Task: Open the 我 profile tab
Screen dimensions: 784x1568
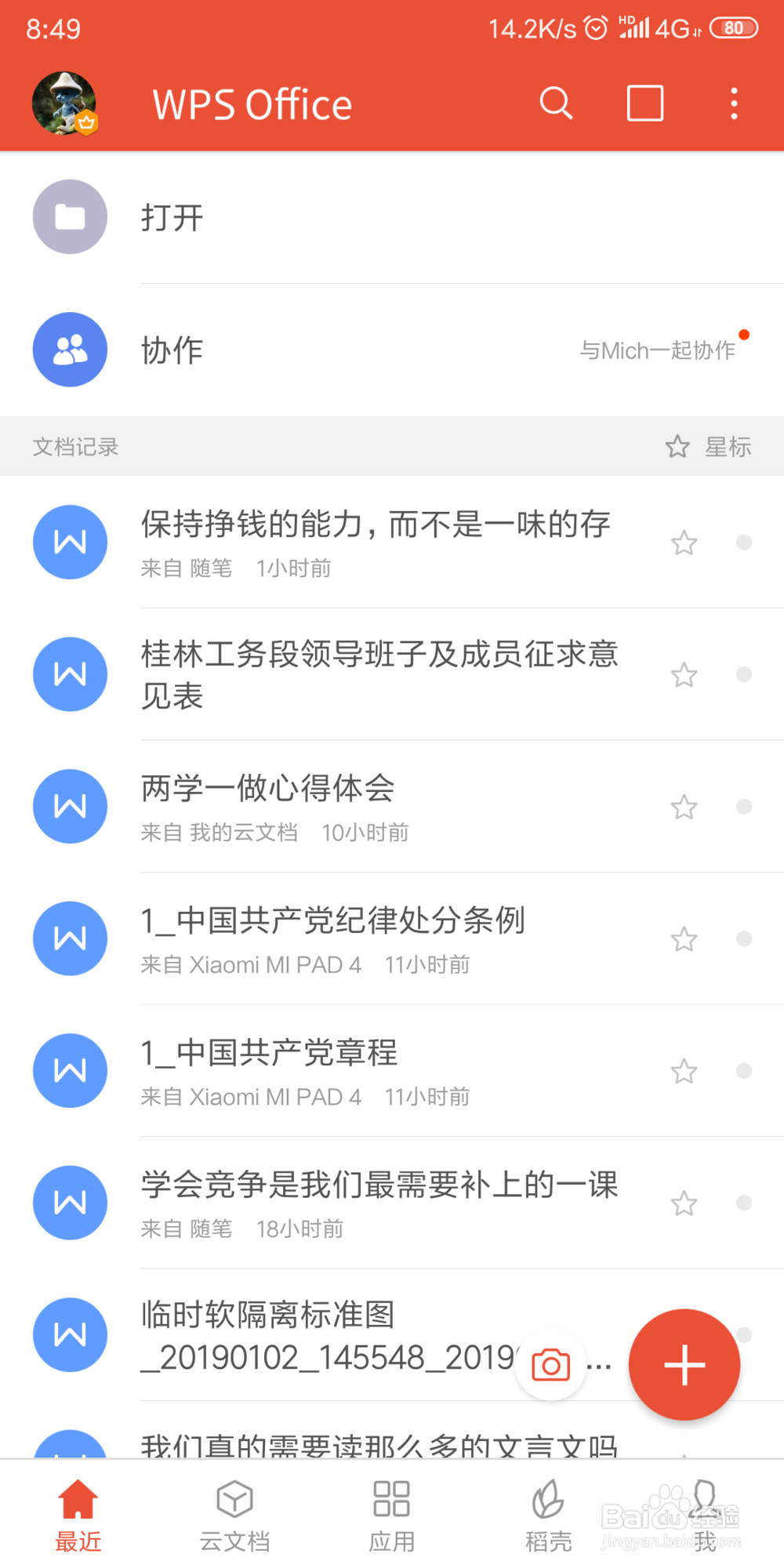Action: pos(705,1513)
